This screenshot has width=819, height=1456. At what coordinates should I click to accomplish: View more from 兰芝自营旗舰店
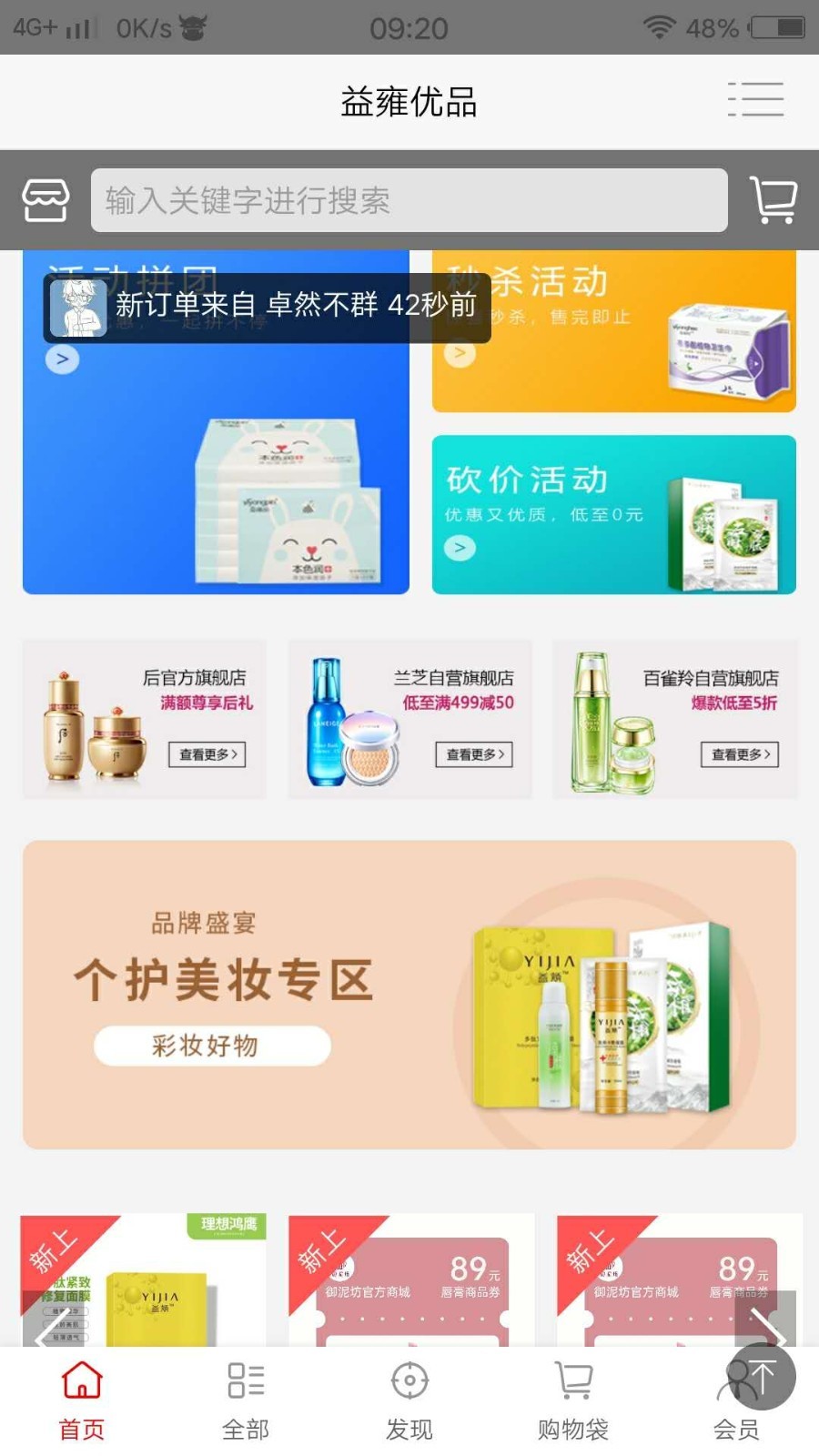coord(474,754)
